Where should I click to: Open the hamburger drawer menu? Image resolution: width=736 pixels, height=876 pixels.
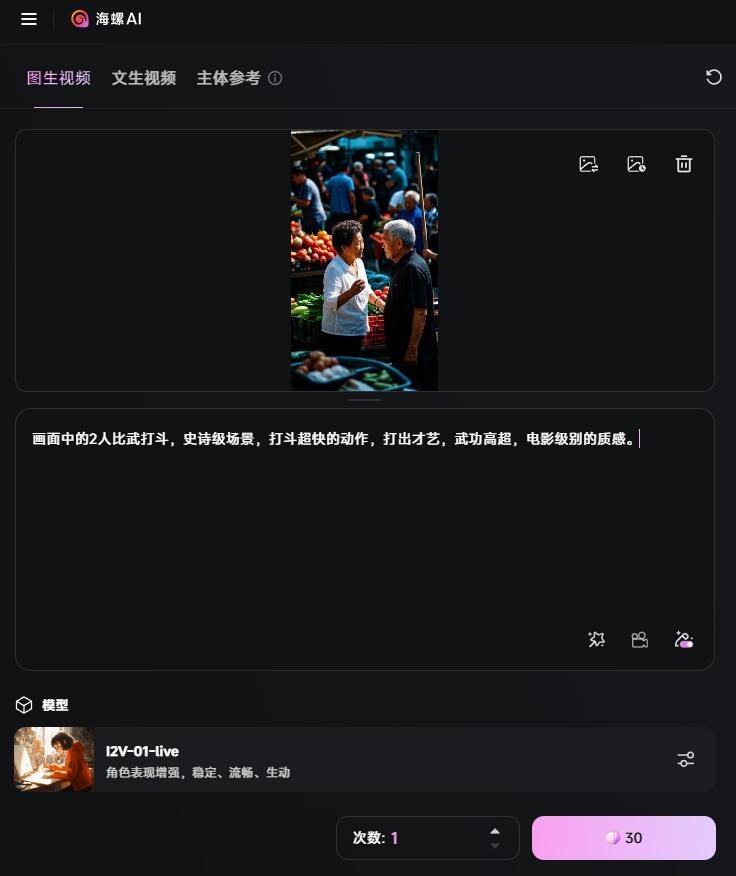click(x=29, y=19)
